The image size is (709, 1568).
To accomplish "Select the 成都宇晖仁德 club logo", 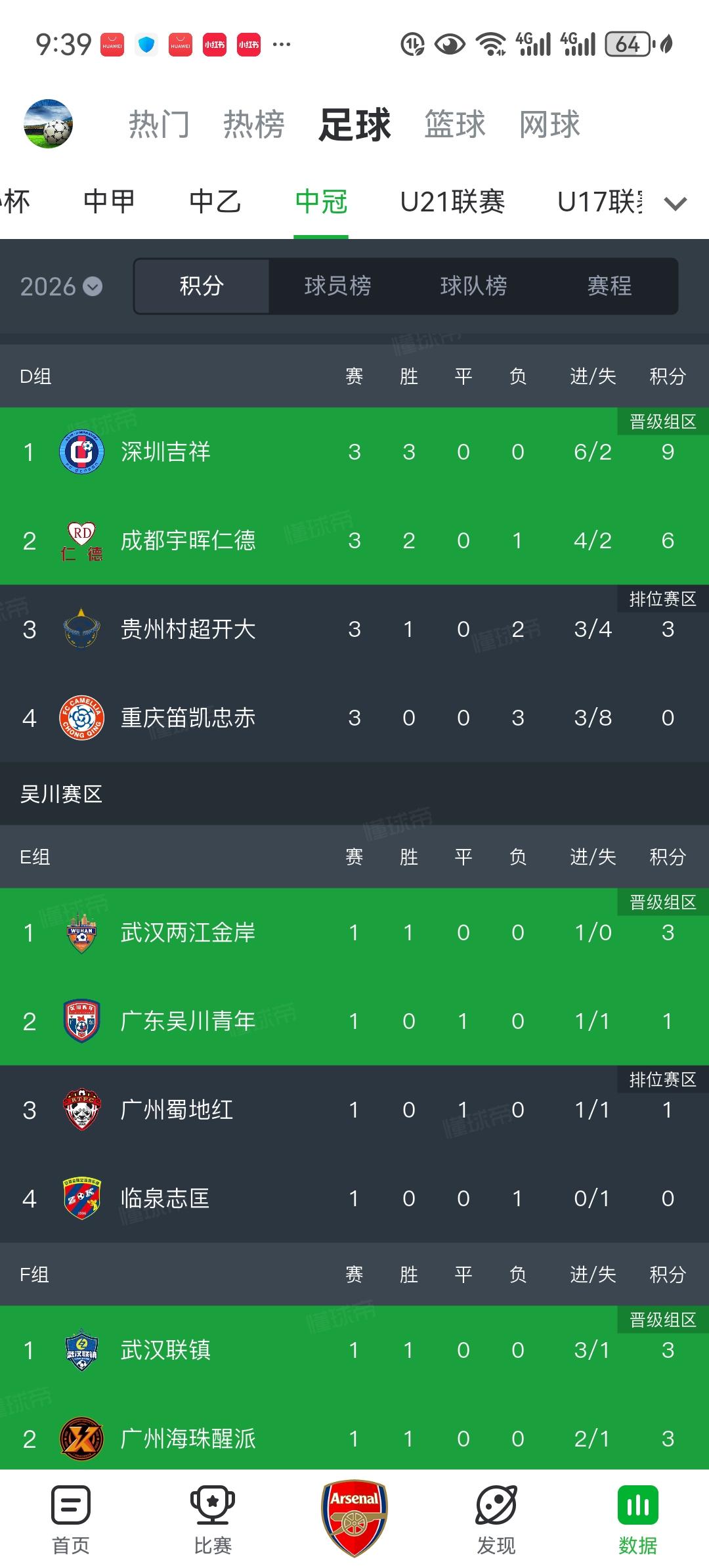I will coord(81,540).
